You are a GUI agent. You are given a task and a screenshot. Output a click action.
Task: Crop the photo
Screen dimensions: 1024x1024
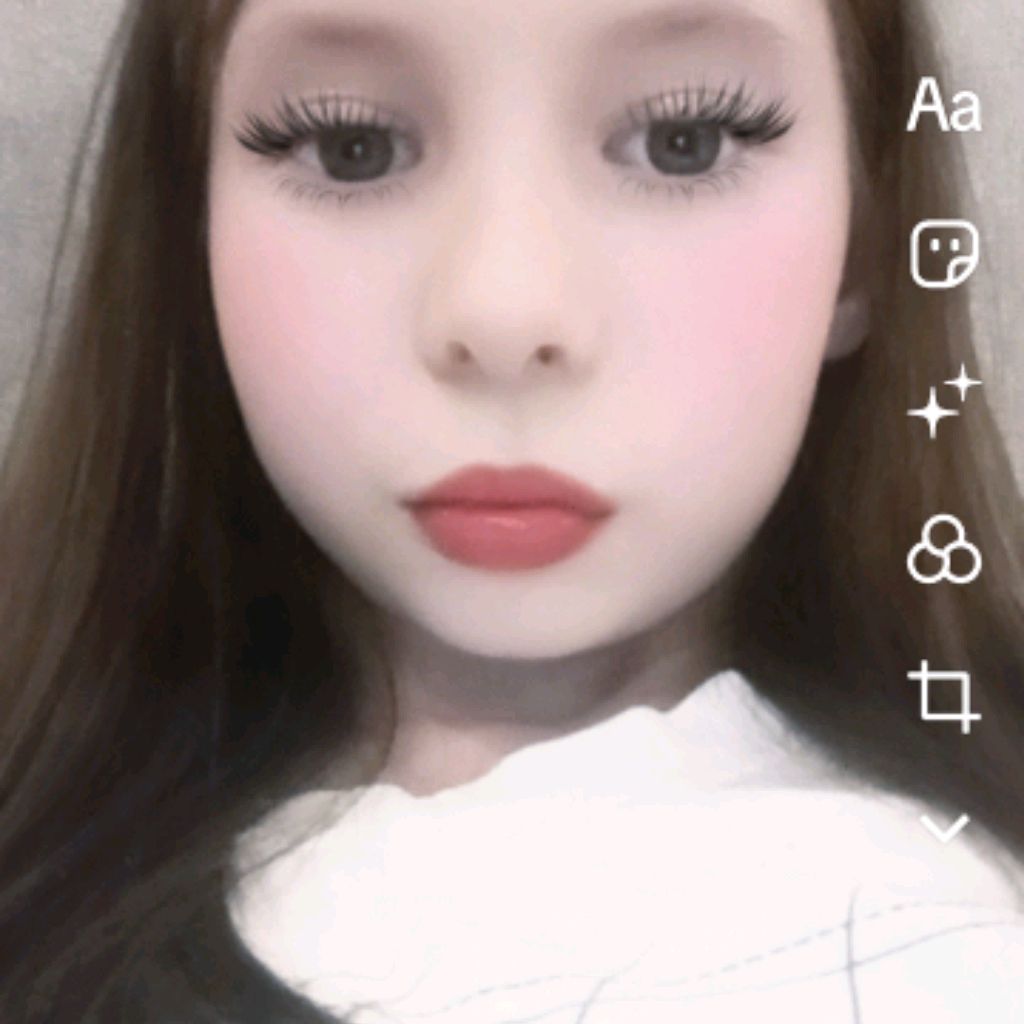tap(943, 696)
